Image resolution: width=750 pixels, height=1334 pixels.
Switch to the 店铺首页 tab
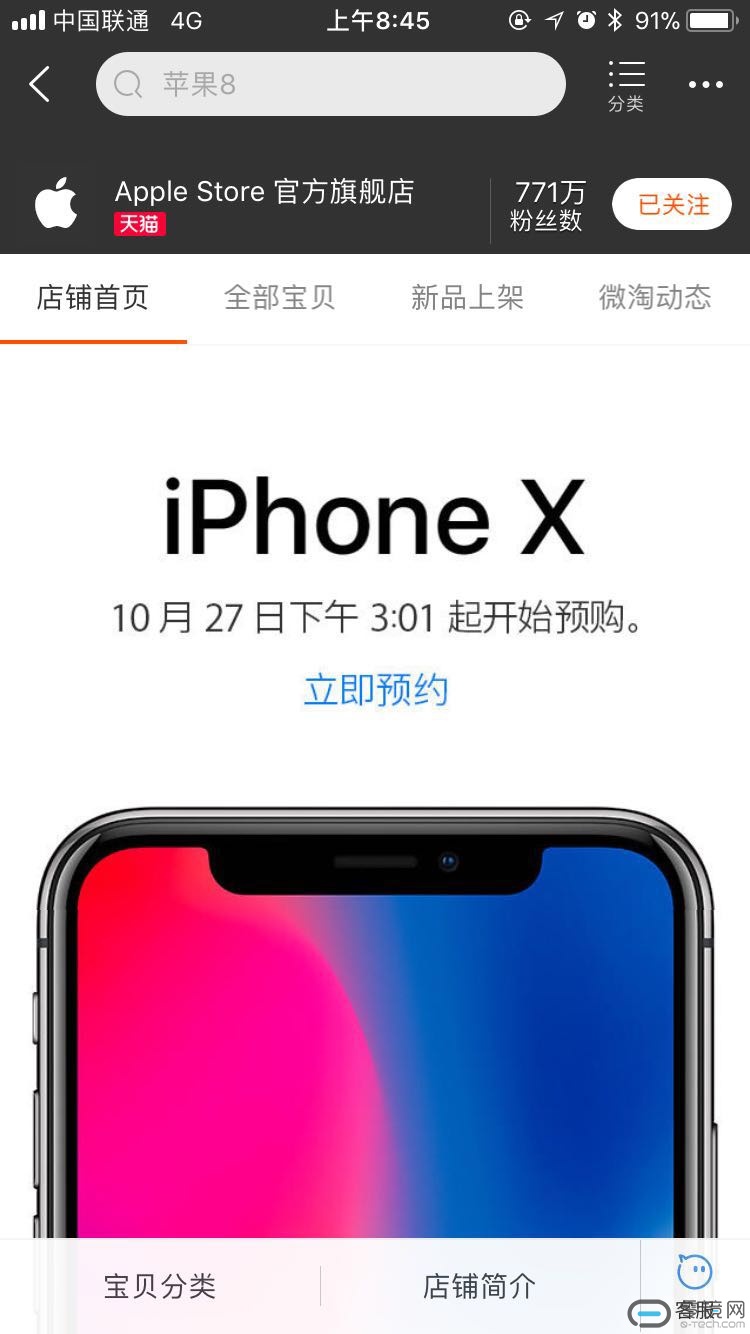(93, 297)
